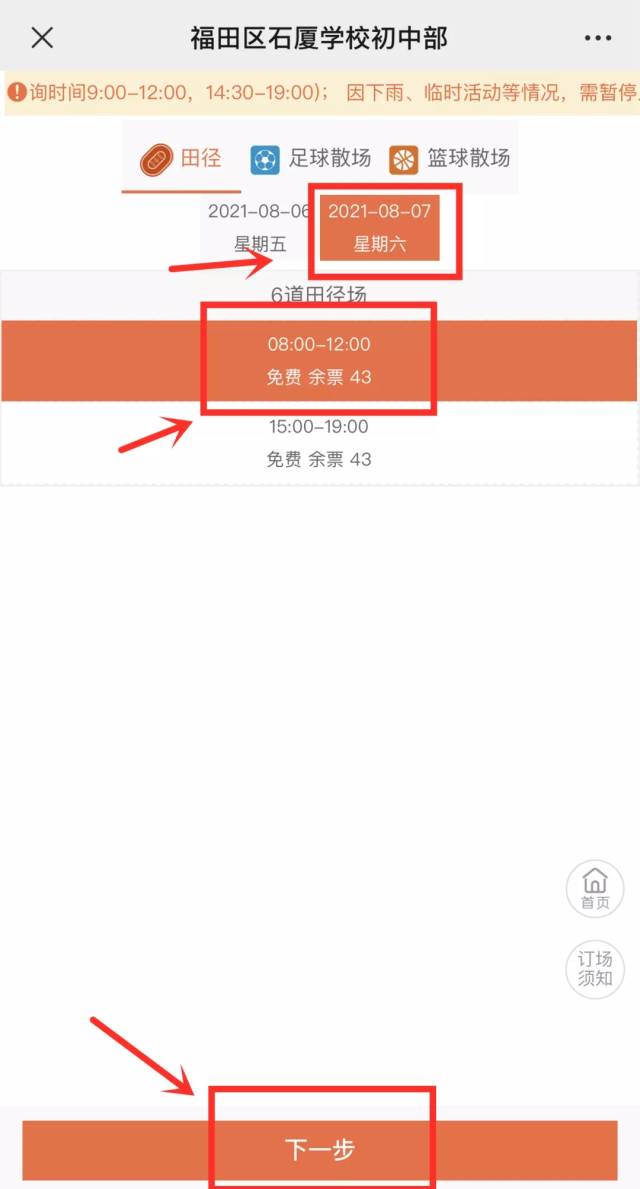Screen dimensions: 640x1189
Task: Switch to the 足球散场 tab
Action: click(311, 158)
